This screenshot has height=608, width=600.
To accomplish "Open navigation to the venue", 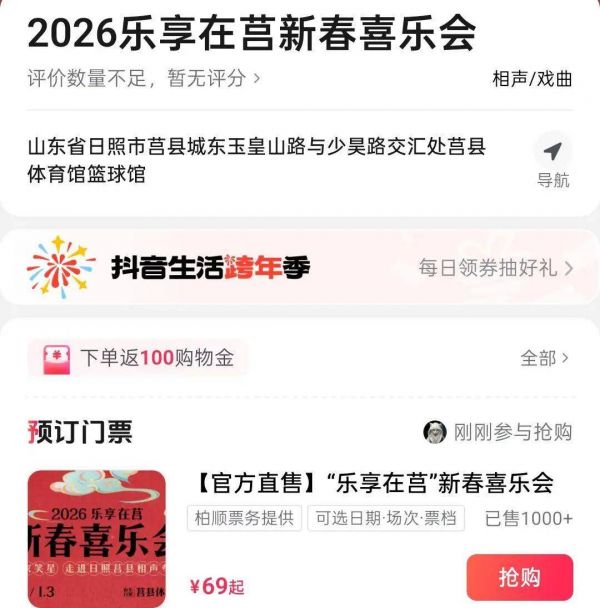I will pyautogui.click(x=552, y=162).
